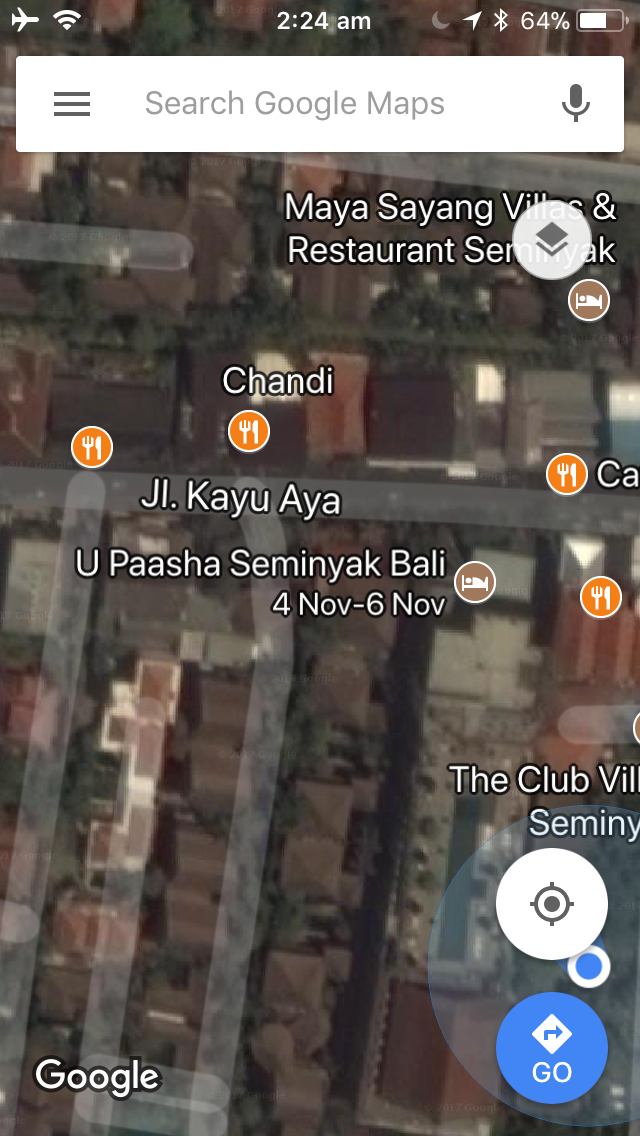The image size is (640, 1136).
Task: Center the map on my location
Action: click(x=552, y=904)
